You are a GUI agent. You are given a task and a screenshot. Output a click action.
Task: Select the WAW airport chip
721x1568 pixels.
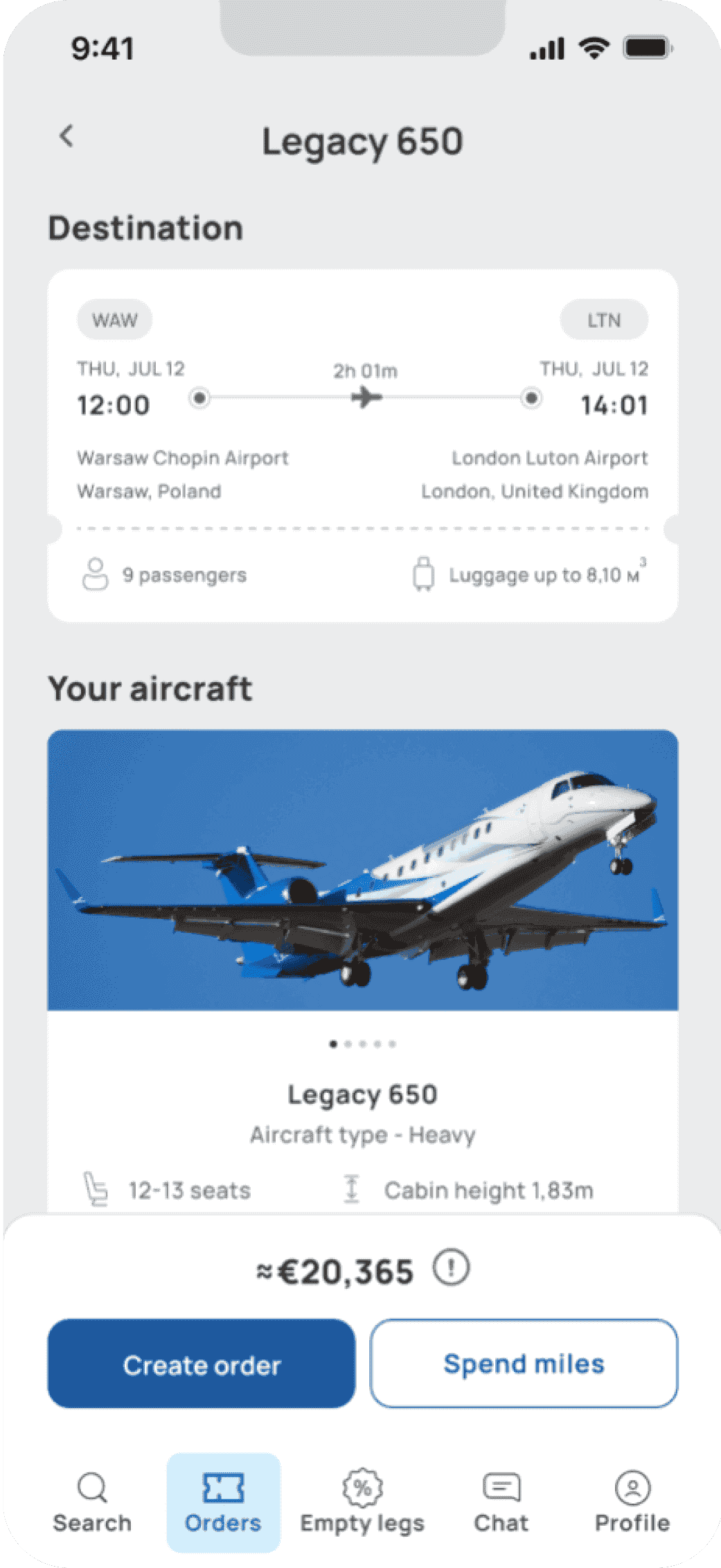tap(114, 319)
